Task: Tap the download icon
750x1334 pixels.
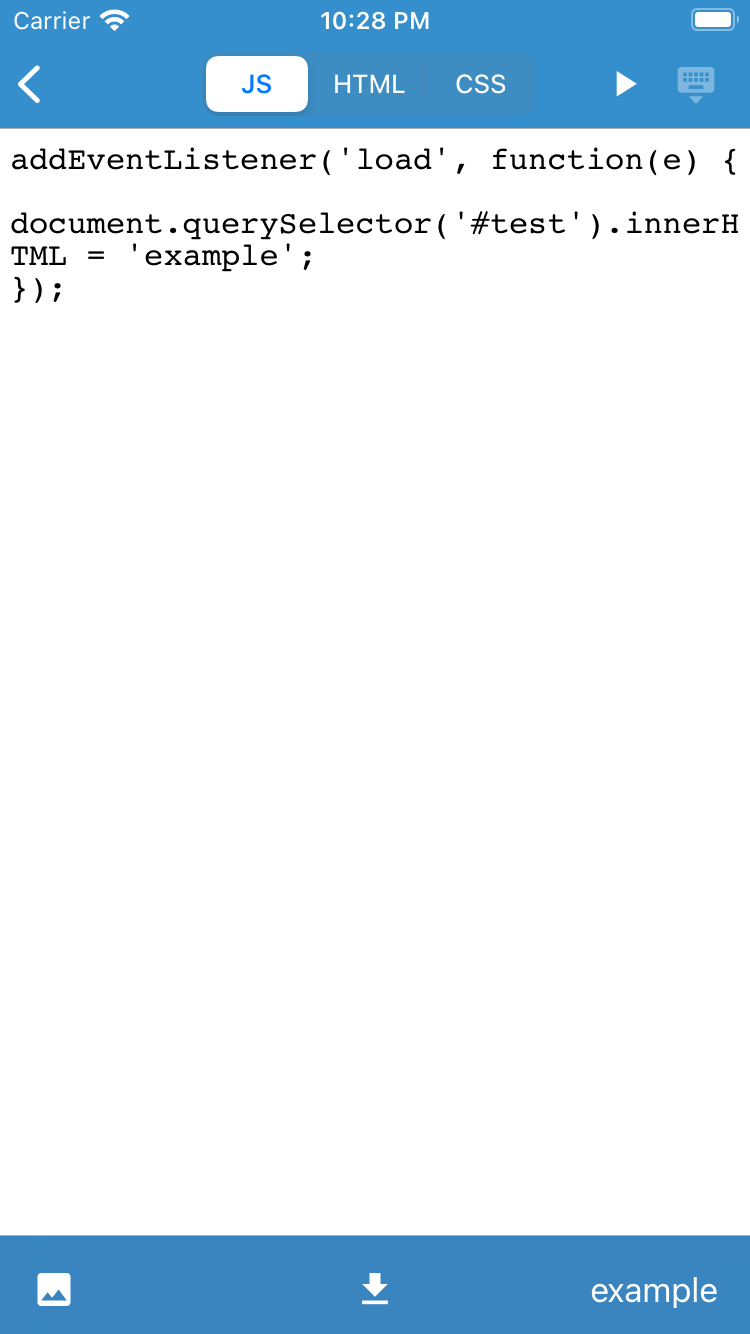Action: pyautogui.click(x=375, y=1290)
